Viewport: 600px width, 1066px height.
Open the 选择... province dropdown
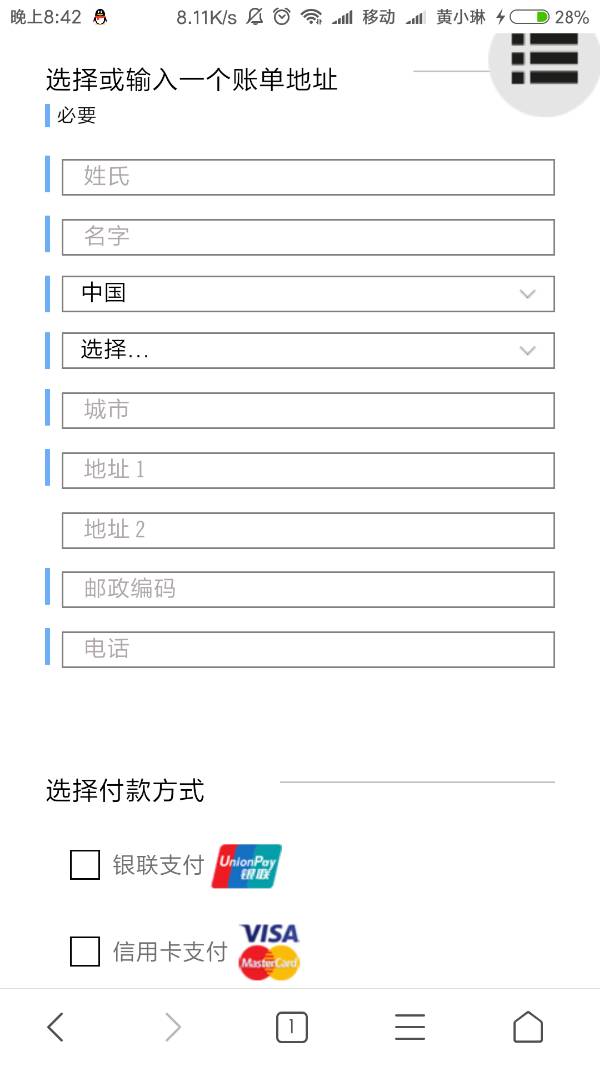click(x=308, y=350)
